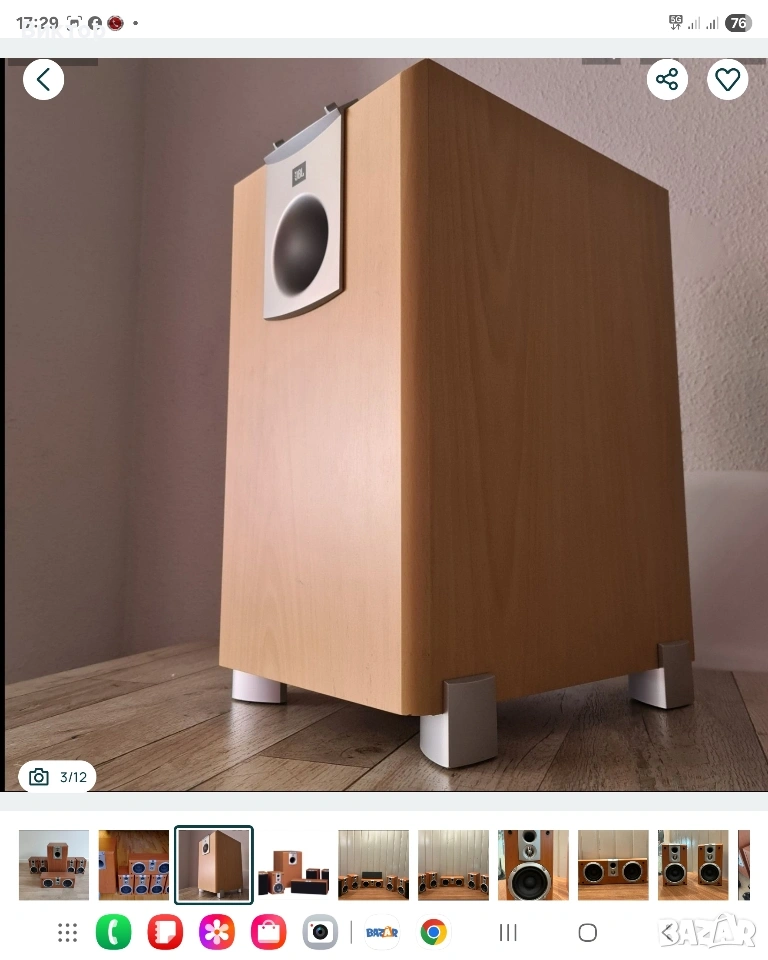This screenshot has width=768, height=960.
Task: Launch the Phone app from the taskbar
Action: 114,933
